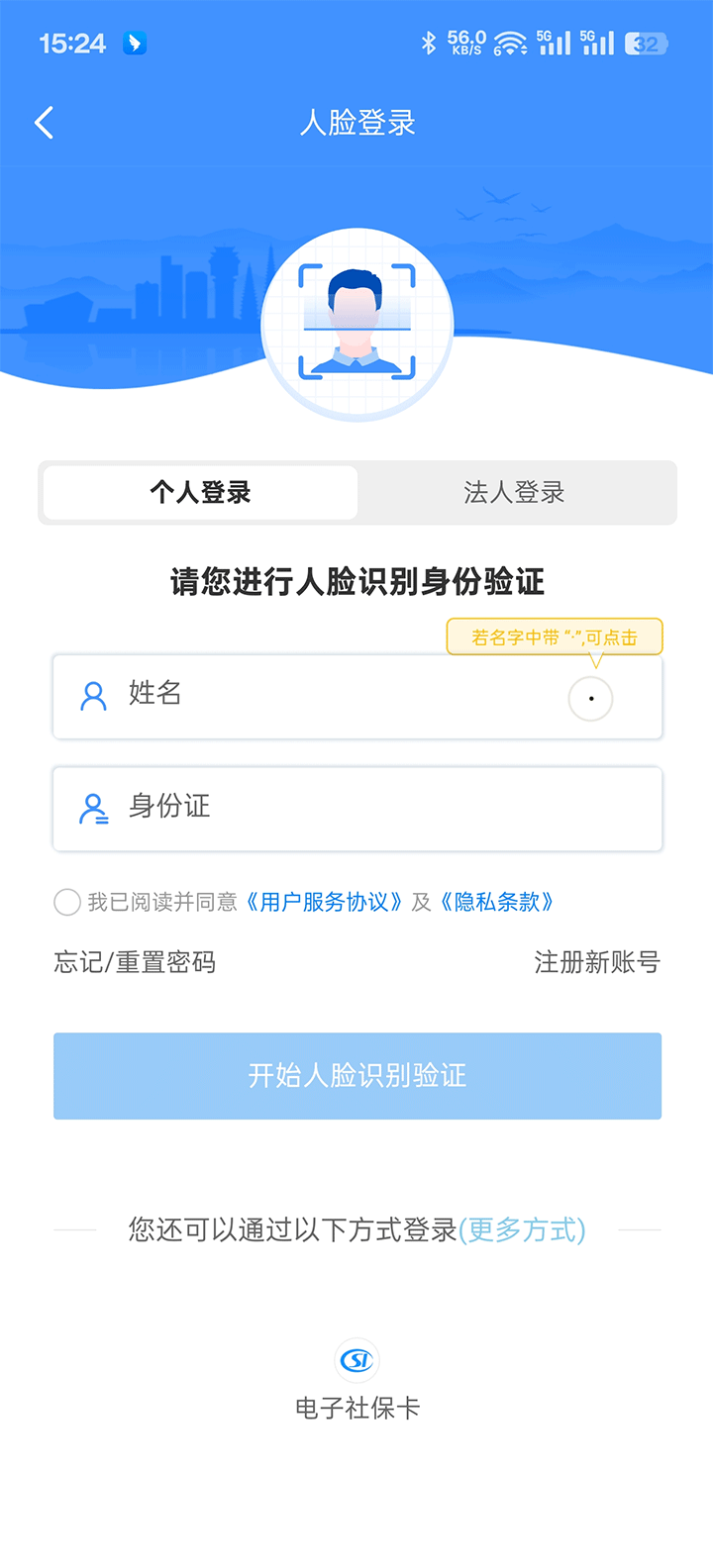Switch to the 法人登录 tab
Screen dimensions: 713x1568
click(x=514, y=492)
